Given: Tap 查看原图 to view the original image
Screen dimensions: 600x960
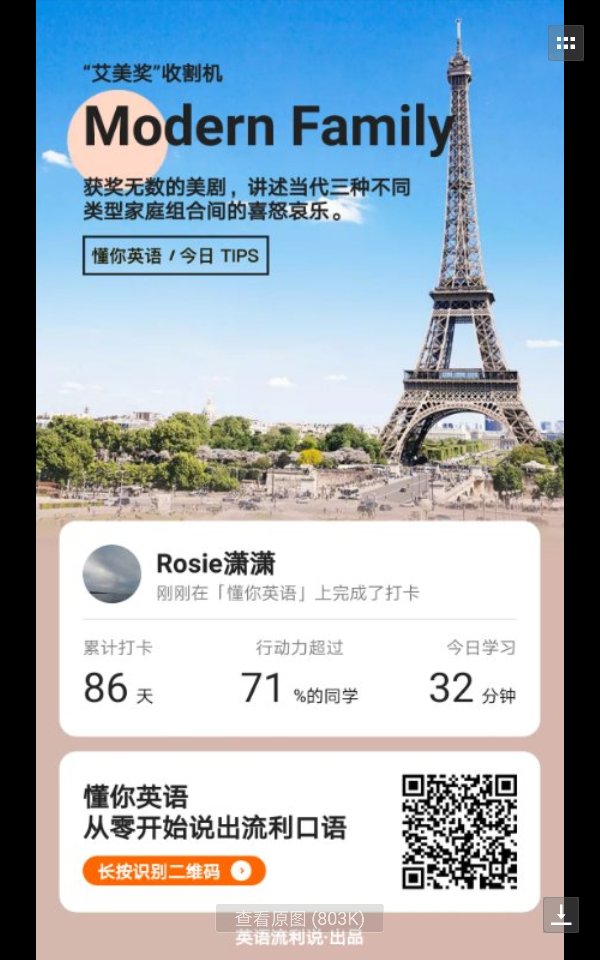Looking at the screenshot, I should coord(299,918).
